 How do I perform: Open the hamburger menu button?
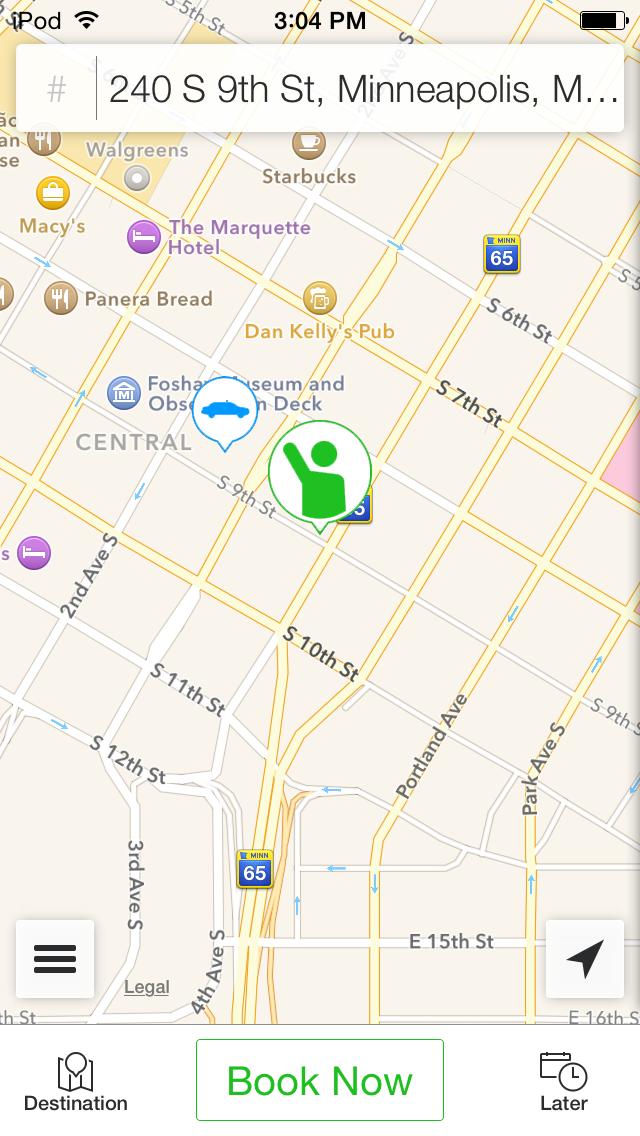(x=55, y=959)
